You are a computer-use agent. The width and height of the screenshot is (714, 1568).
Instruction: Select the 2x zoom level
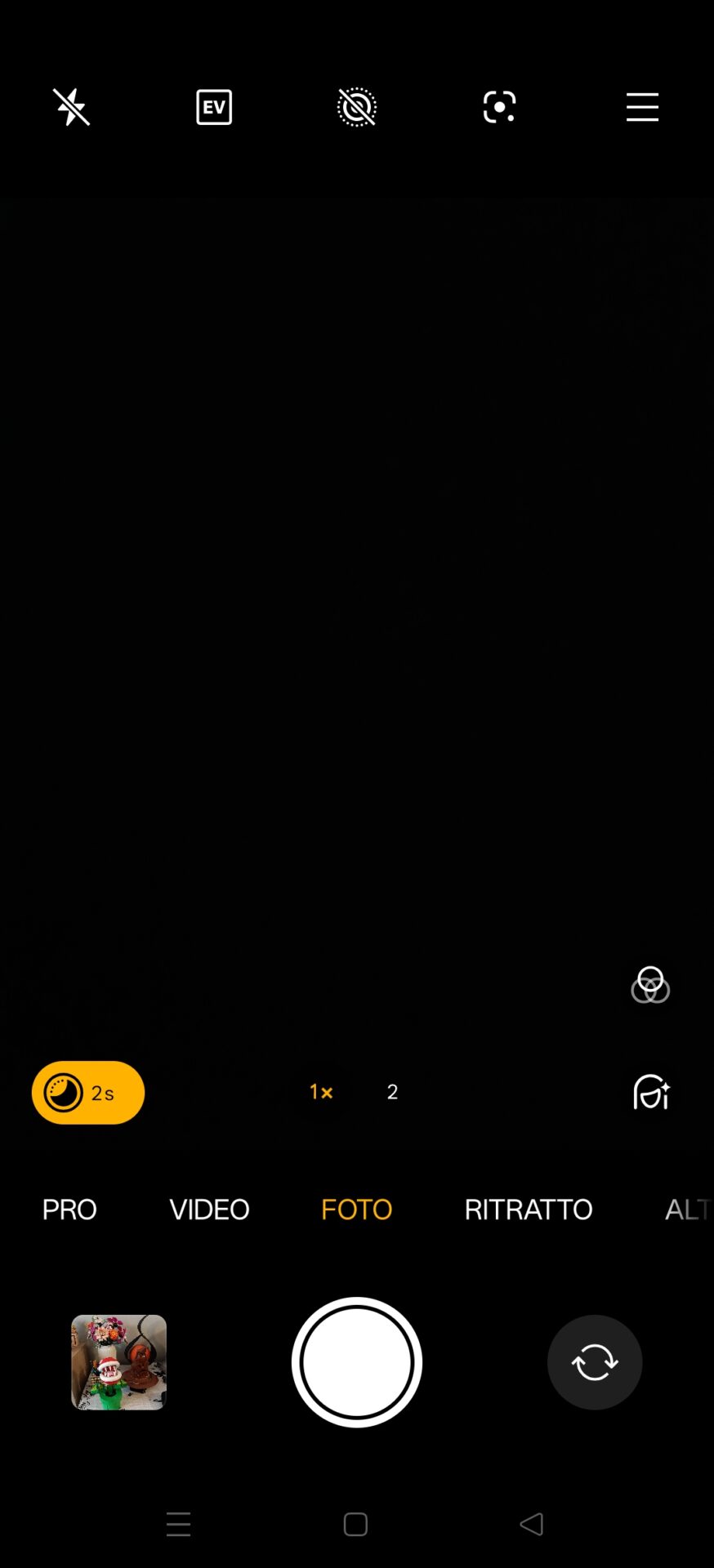tap(392, 1092)
